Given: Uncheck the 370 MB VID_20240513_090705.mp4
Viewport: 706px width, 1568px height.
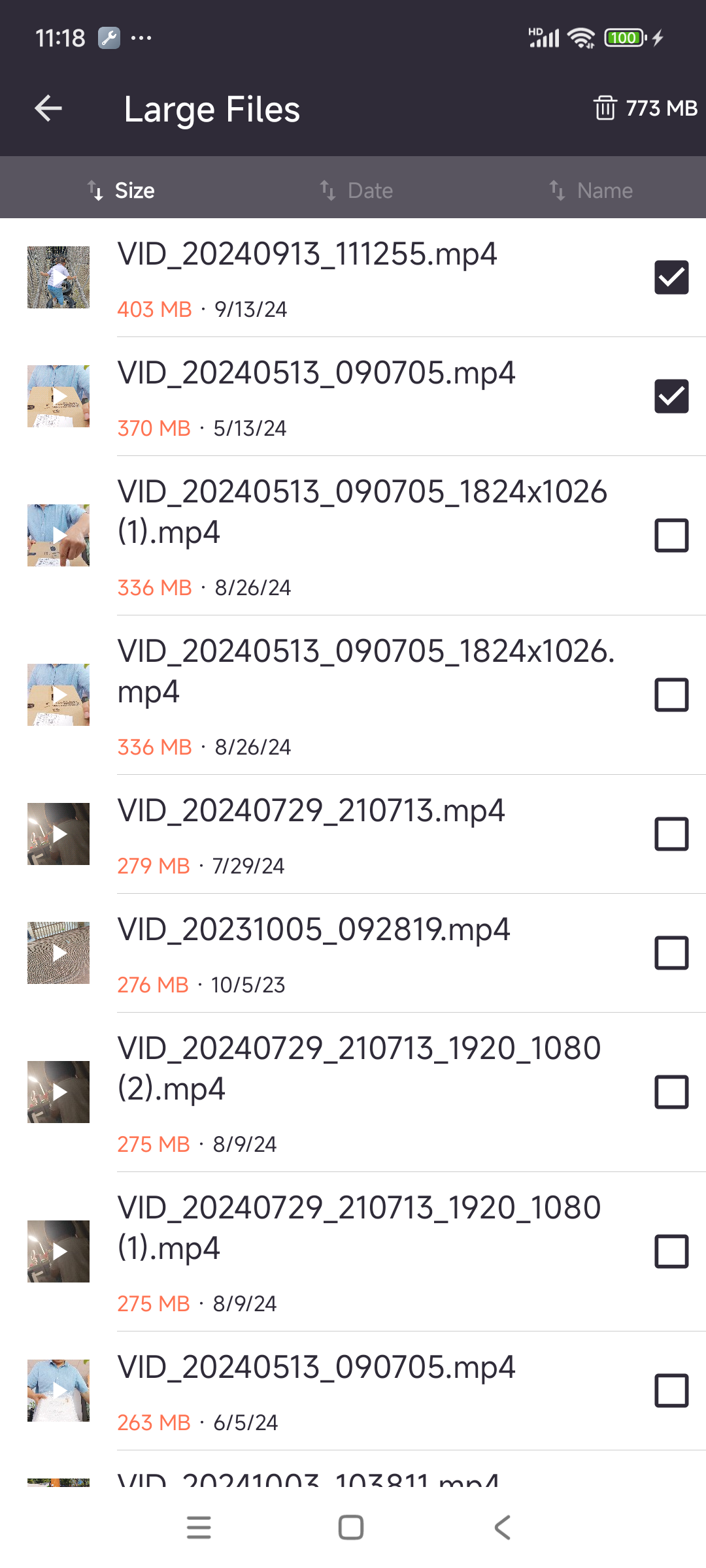Looking at the screenshot, I should click(x=671, y=397).
